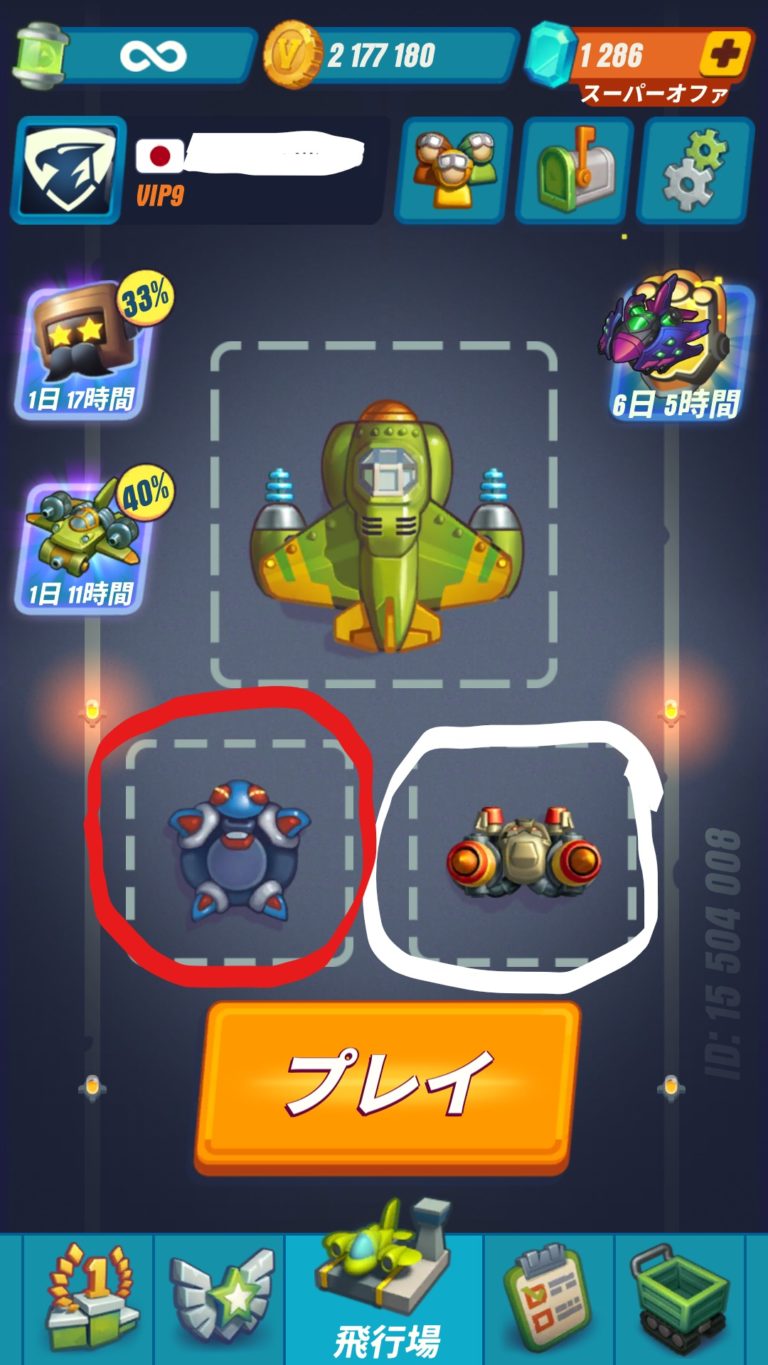Image resolution: width=768 pixels, height=1365 pixels.
Task: Open the mailbox
Action: point(574,171)
